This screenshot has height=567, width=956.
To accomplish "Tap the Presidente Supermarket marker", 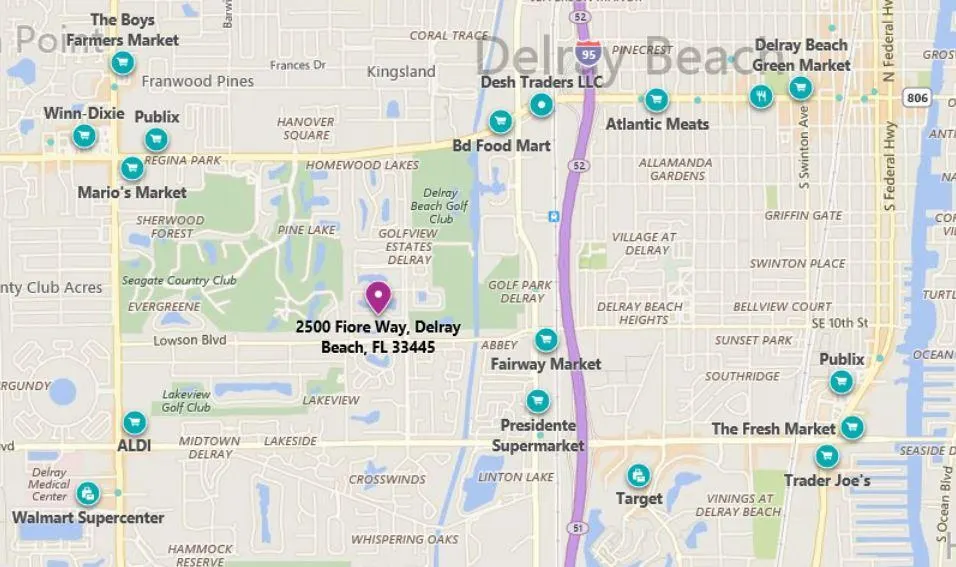I will (537, 401).
